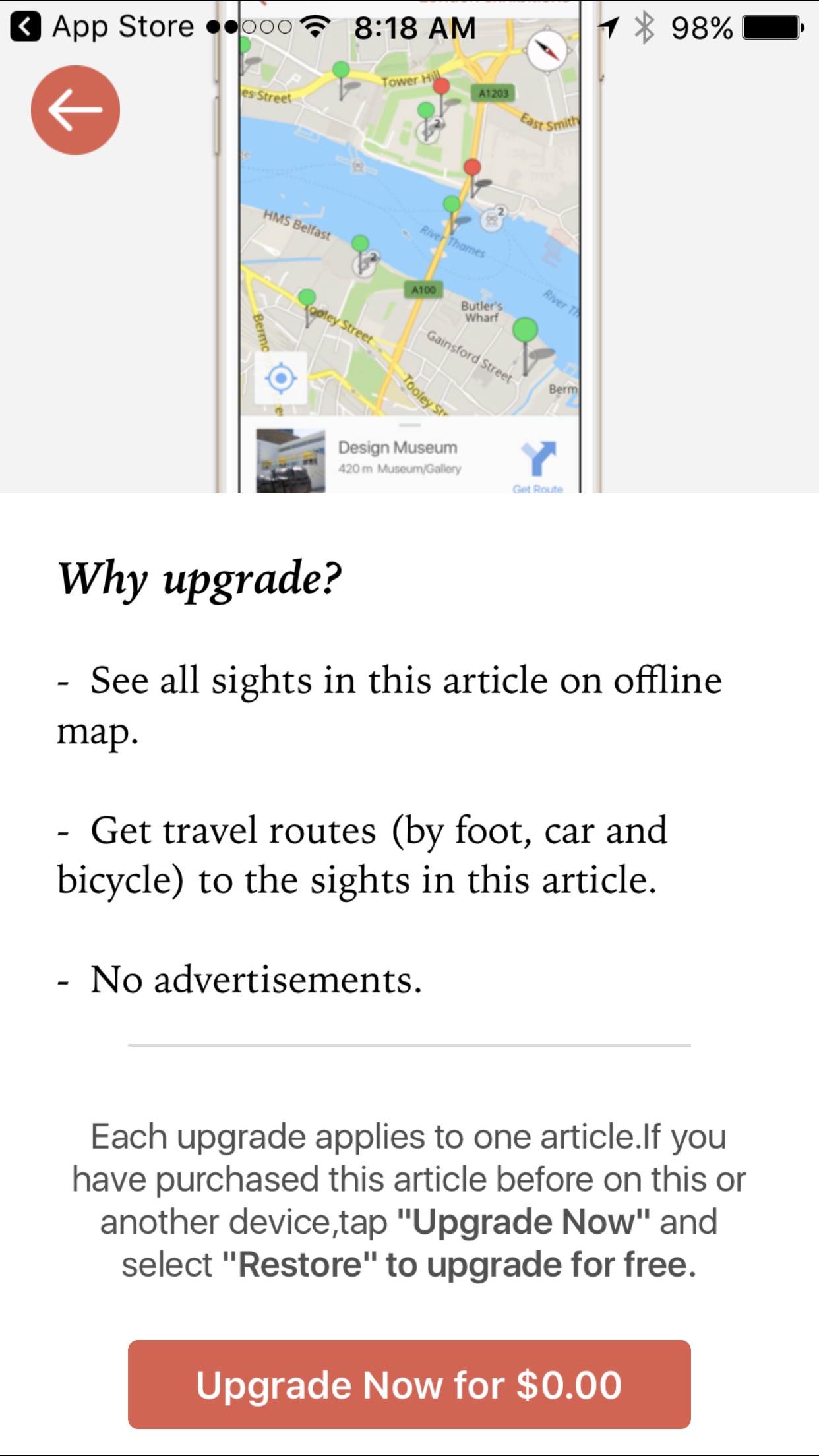
Task: Tap the cluster marker labeled 2 on the Thames
Action: tap(494, 218)
